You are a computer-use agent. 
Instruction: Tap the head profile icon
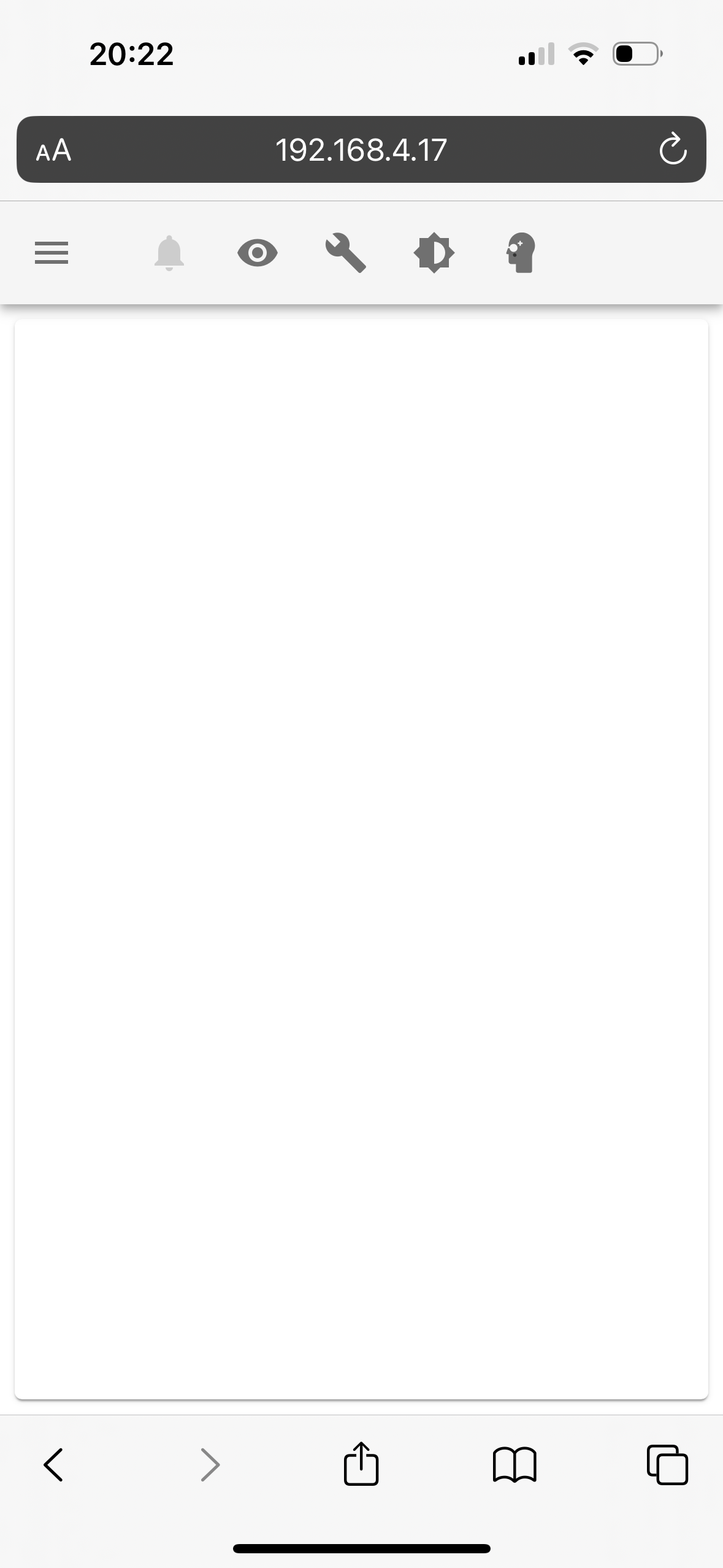click(521, 253)
